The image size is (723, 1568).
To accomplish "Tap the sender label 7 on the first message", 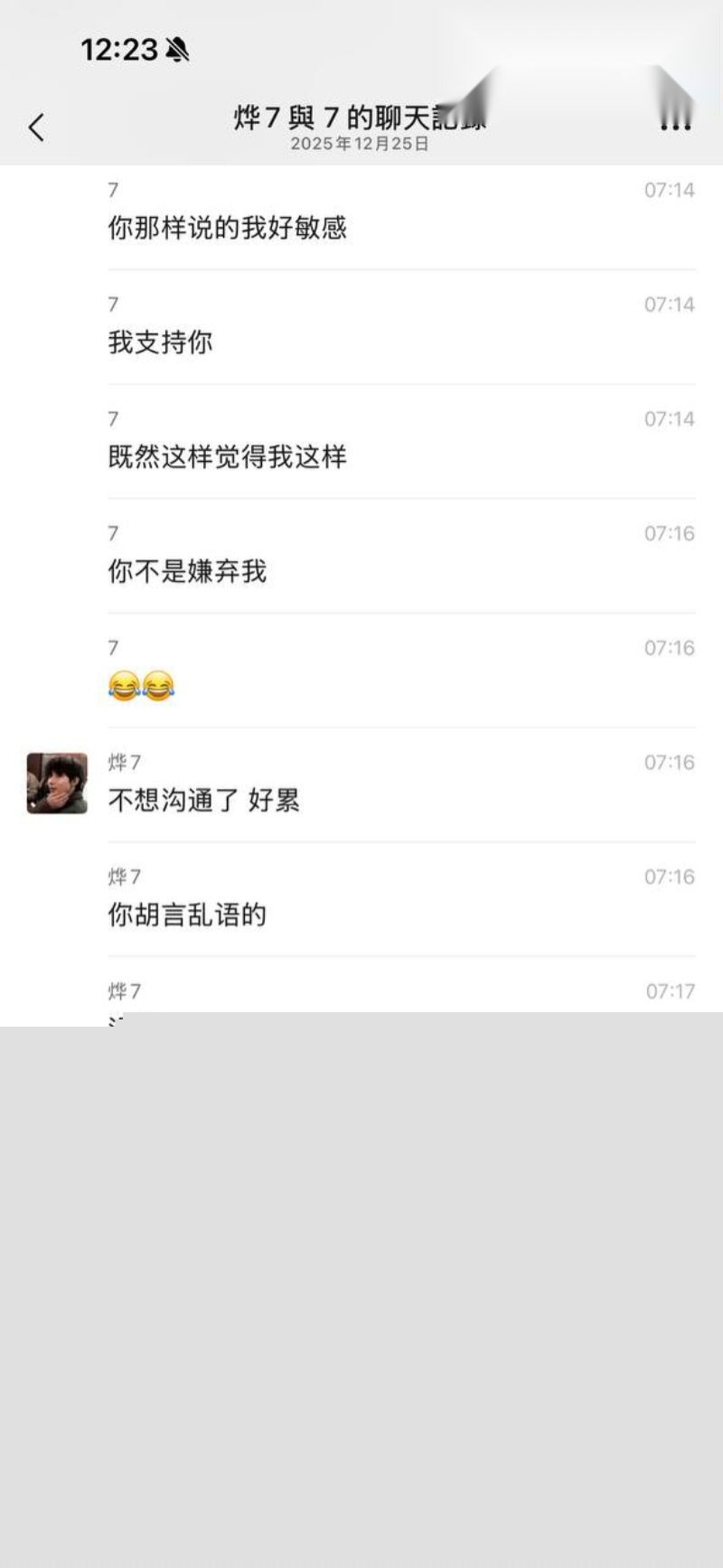I will [x=111, y=191].
